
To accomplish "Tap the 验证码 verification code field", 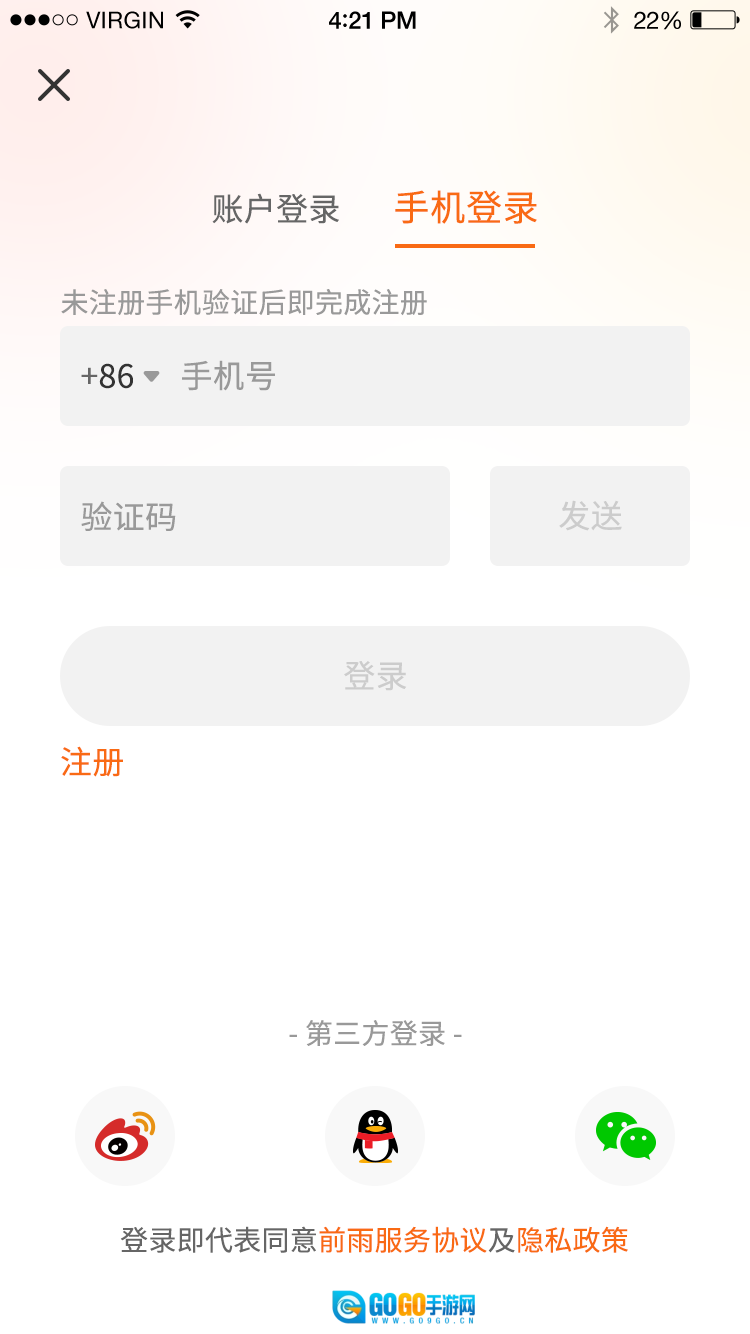I will click(x=255, y=516).
